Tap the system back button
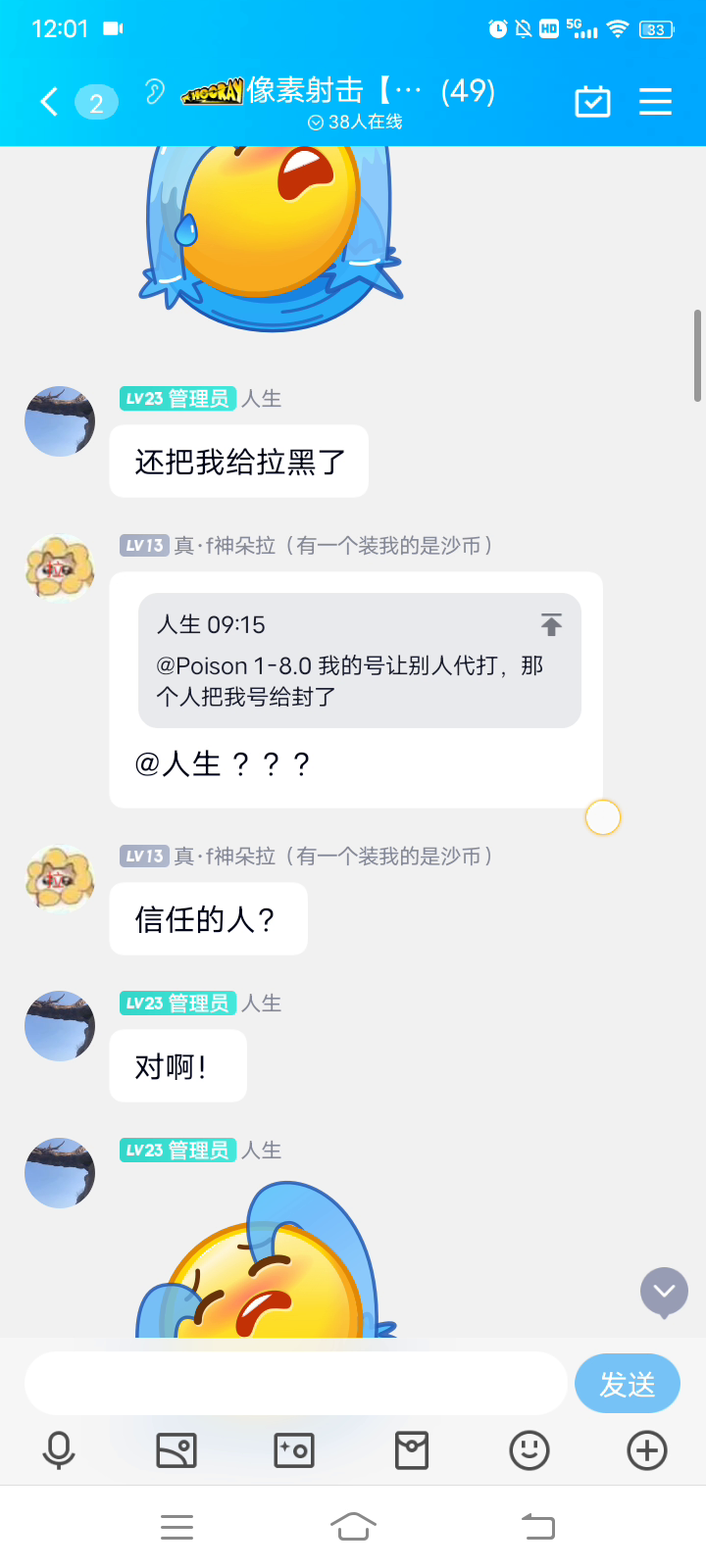 (x=538, y=1526)
